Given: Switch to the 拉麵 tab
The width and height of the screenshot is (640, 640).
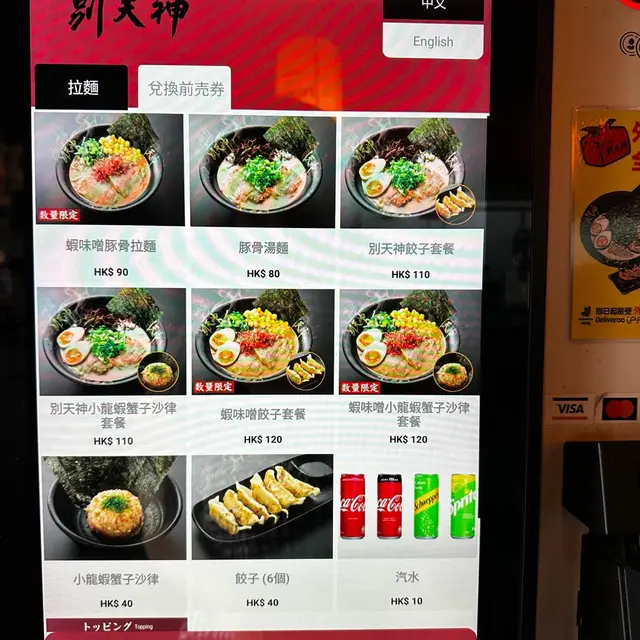Looking at the screenshot, I should point(82,88).
